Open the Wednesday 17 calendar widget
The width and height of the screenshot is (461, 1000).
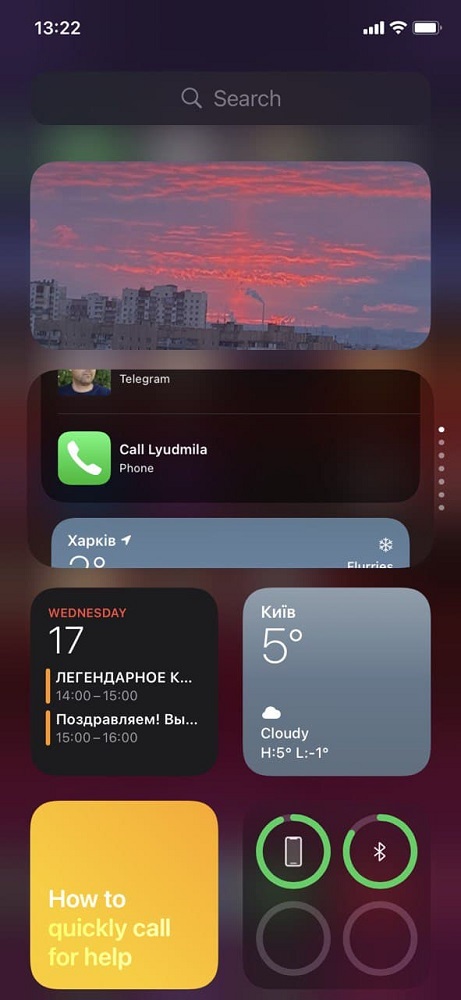(124, 681)
